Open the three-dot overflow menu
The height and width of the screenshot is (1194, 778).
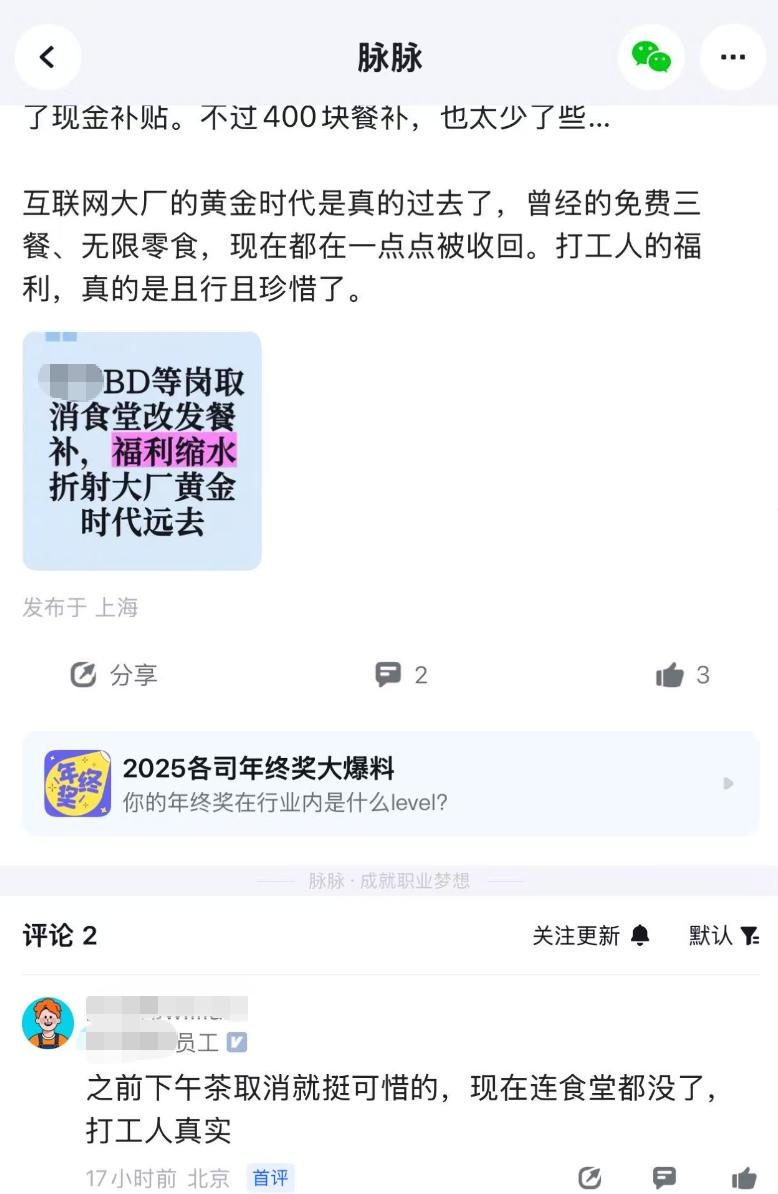tap(732, 57)
